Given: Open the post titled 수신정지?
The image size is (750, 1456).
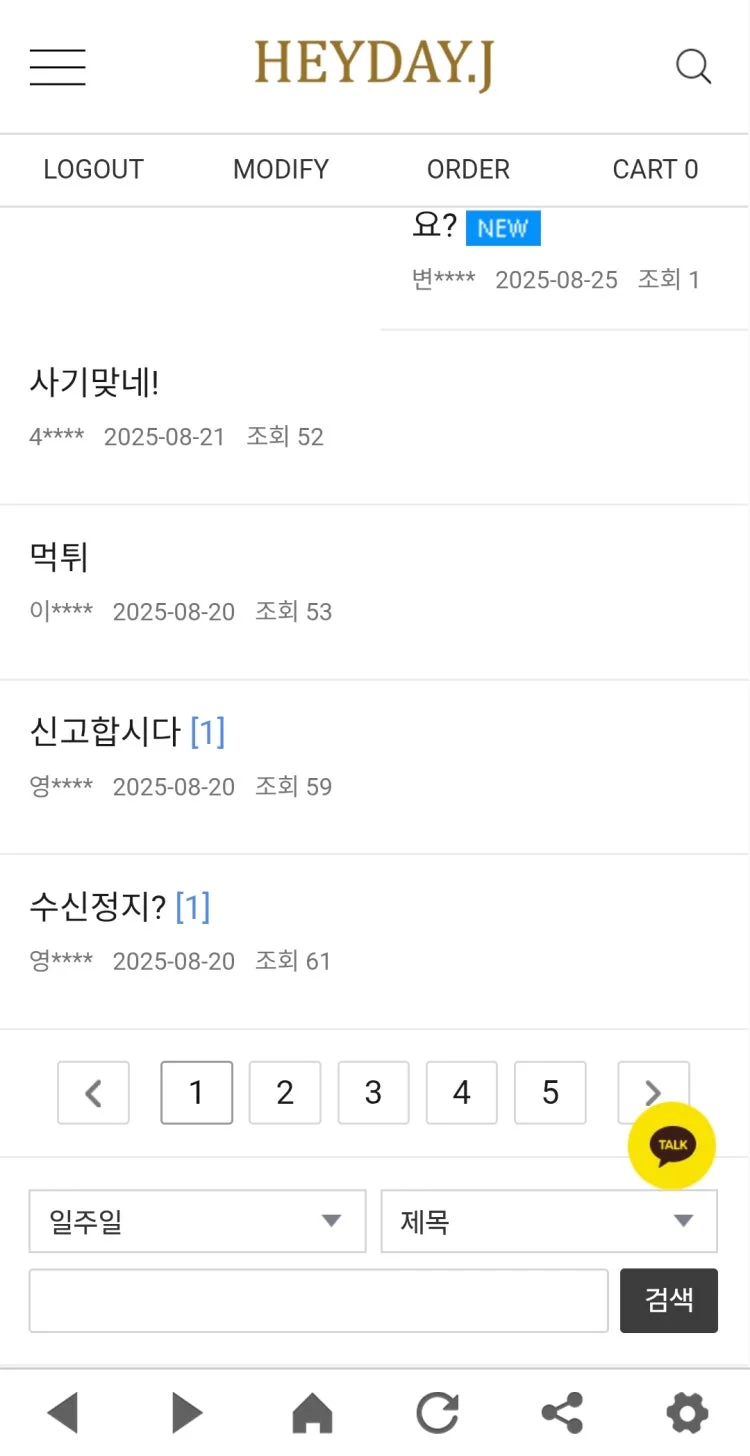Looking at the screenshot, I should [98, 907].
